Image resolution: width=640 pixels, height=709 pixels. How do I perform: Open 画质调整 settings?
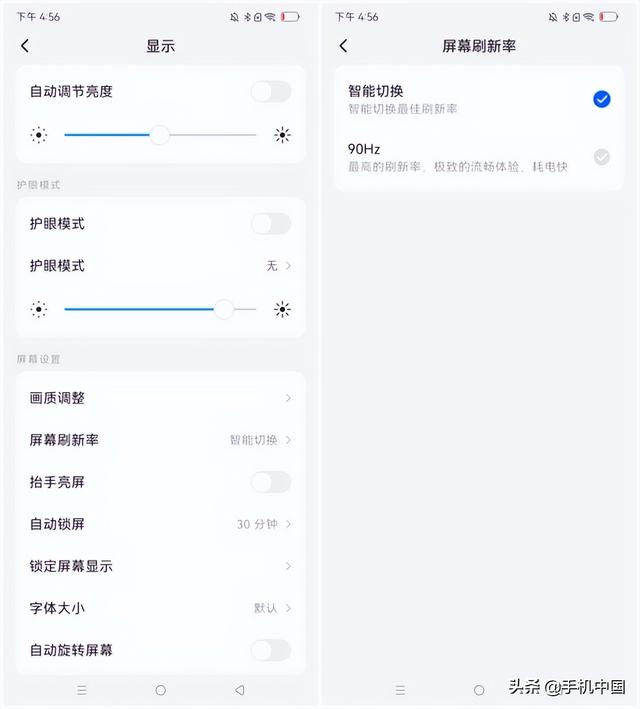point(160,398)
